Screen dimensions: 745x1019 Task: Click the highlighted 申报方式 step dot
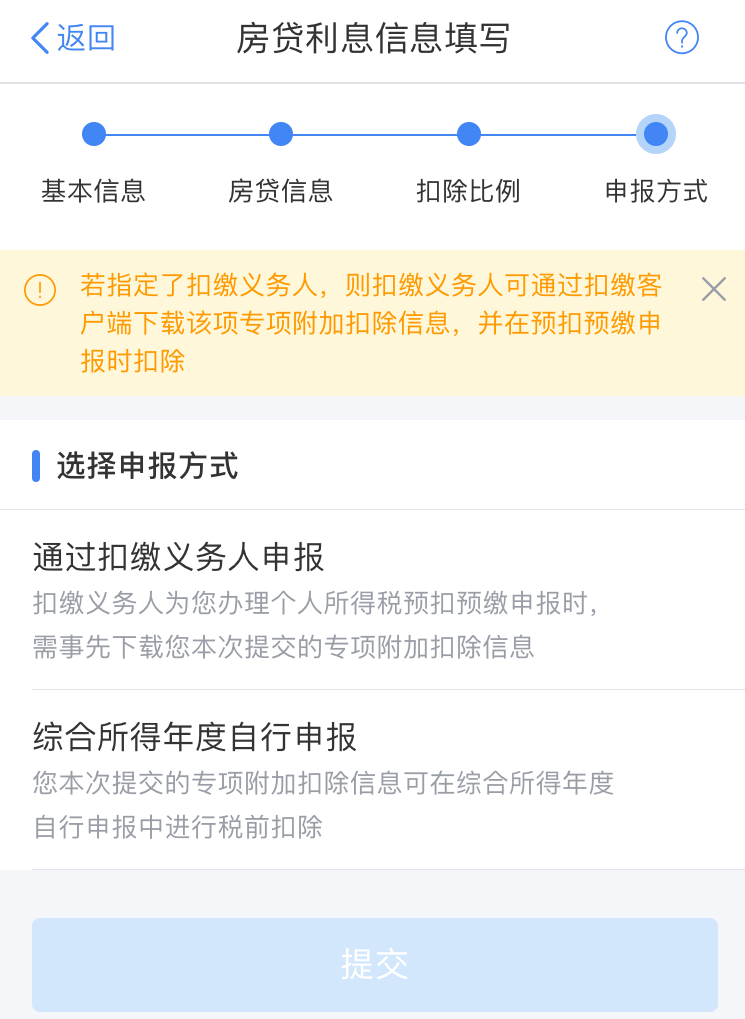(655, 133)
